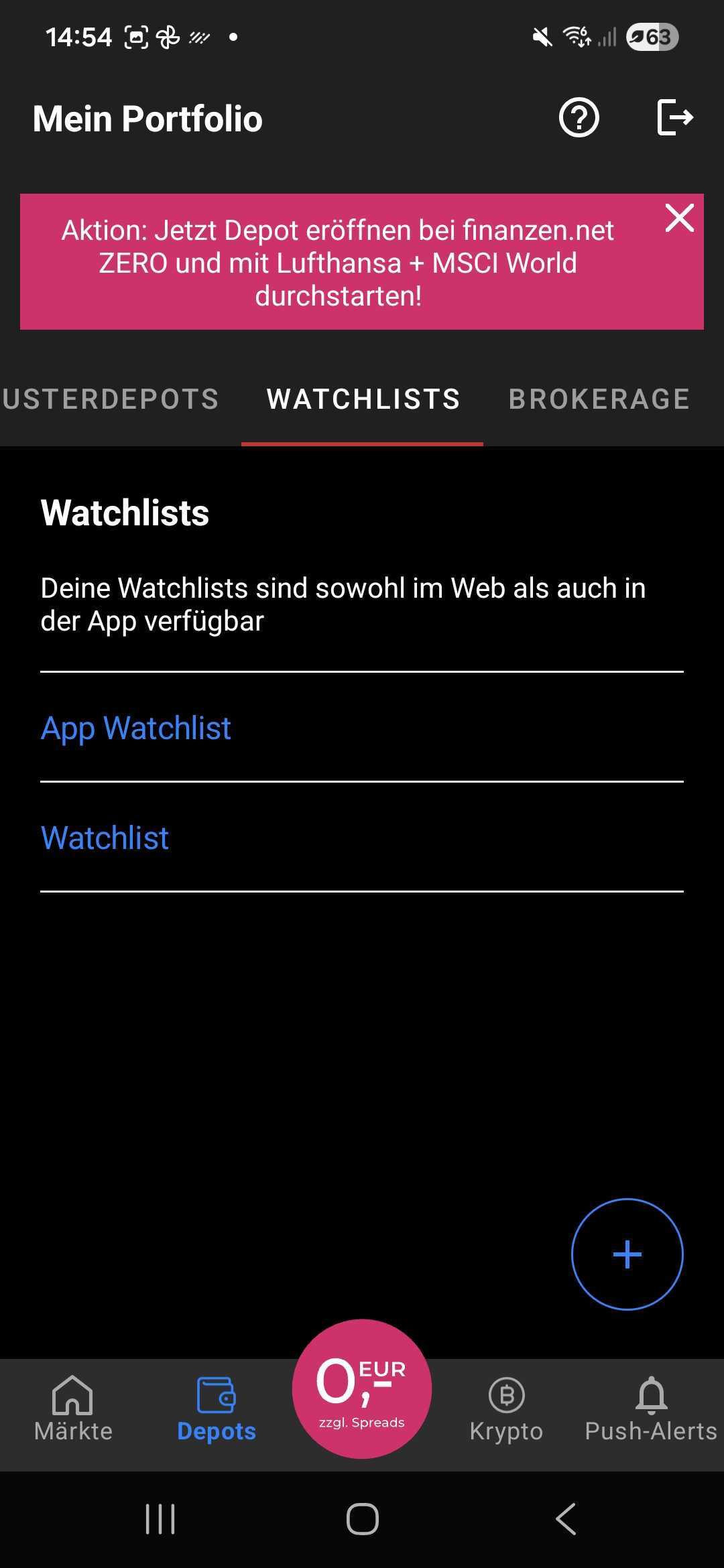The image size is (724, 1568).
Task: Add a new watchlist with plus button
Action: click(x=627, y=1254)
